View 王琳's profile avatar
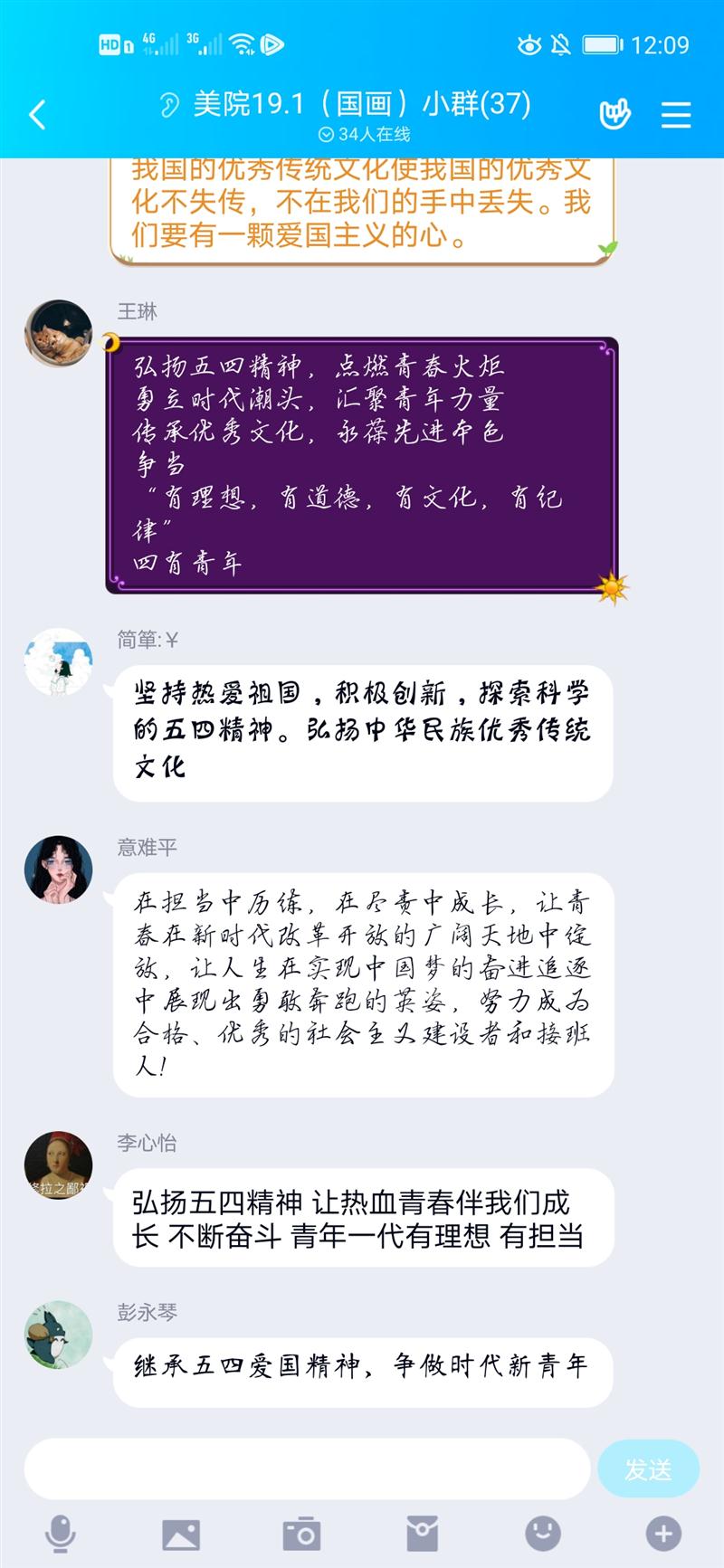This screenshot has width=724, height=1568. coord(58,334)
